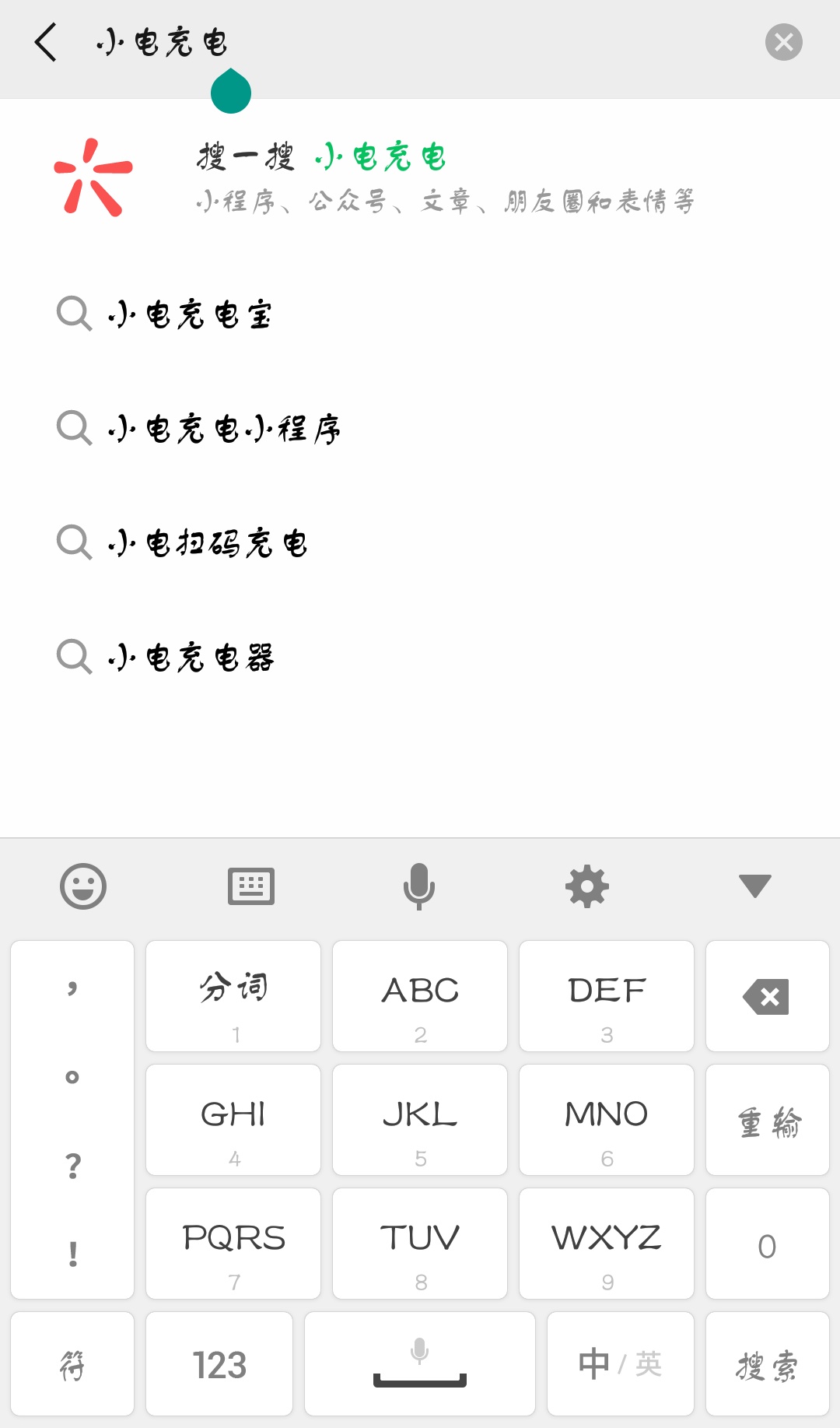
Task: Select suggestion 小电充电宝
Action: 191,314
